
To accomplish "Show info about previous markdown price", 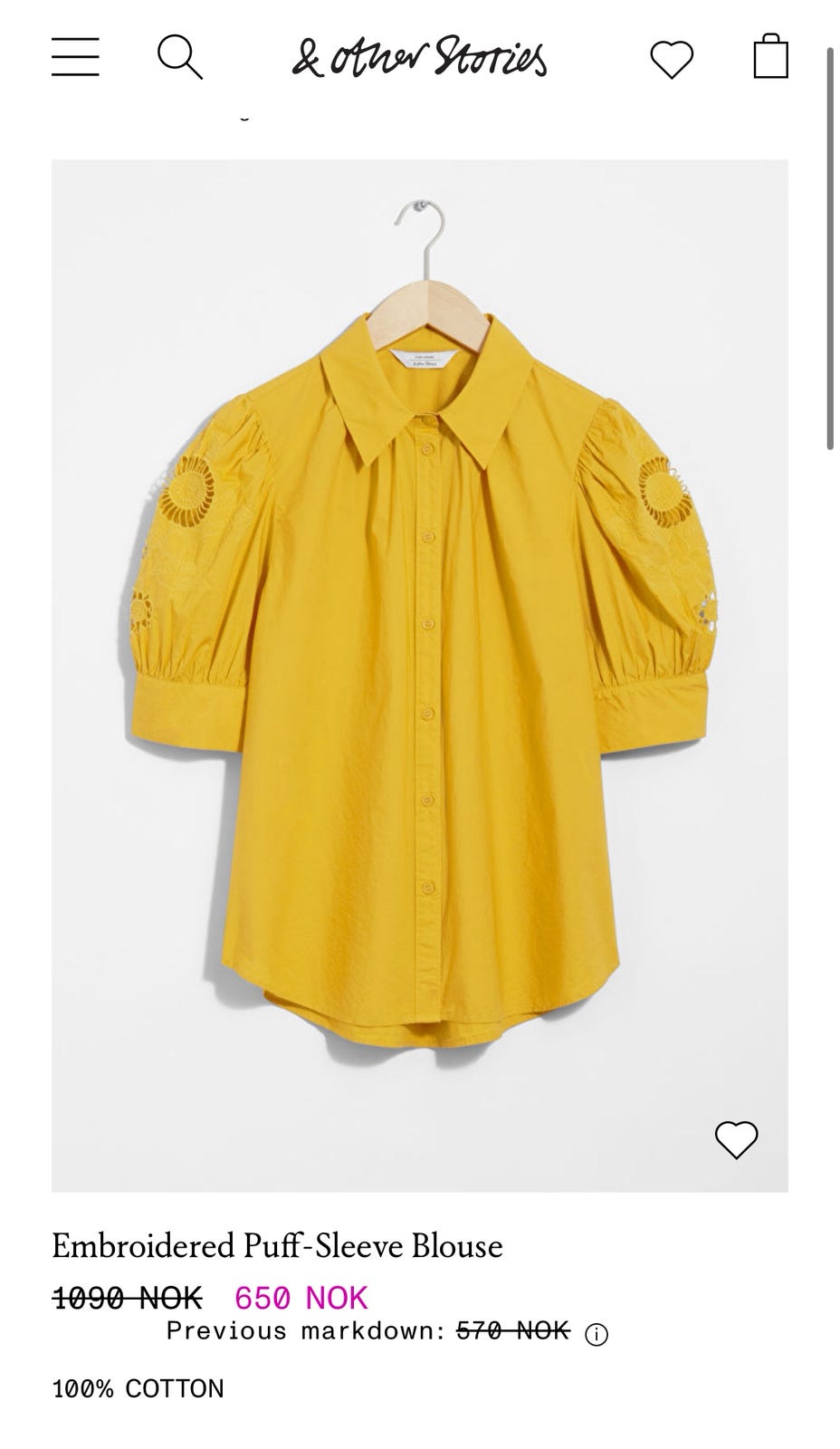I will click(x=597, y=1334).
